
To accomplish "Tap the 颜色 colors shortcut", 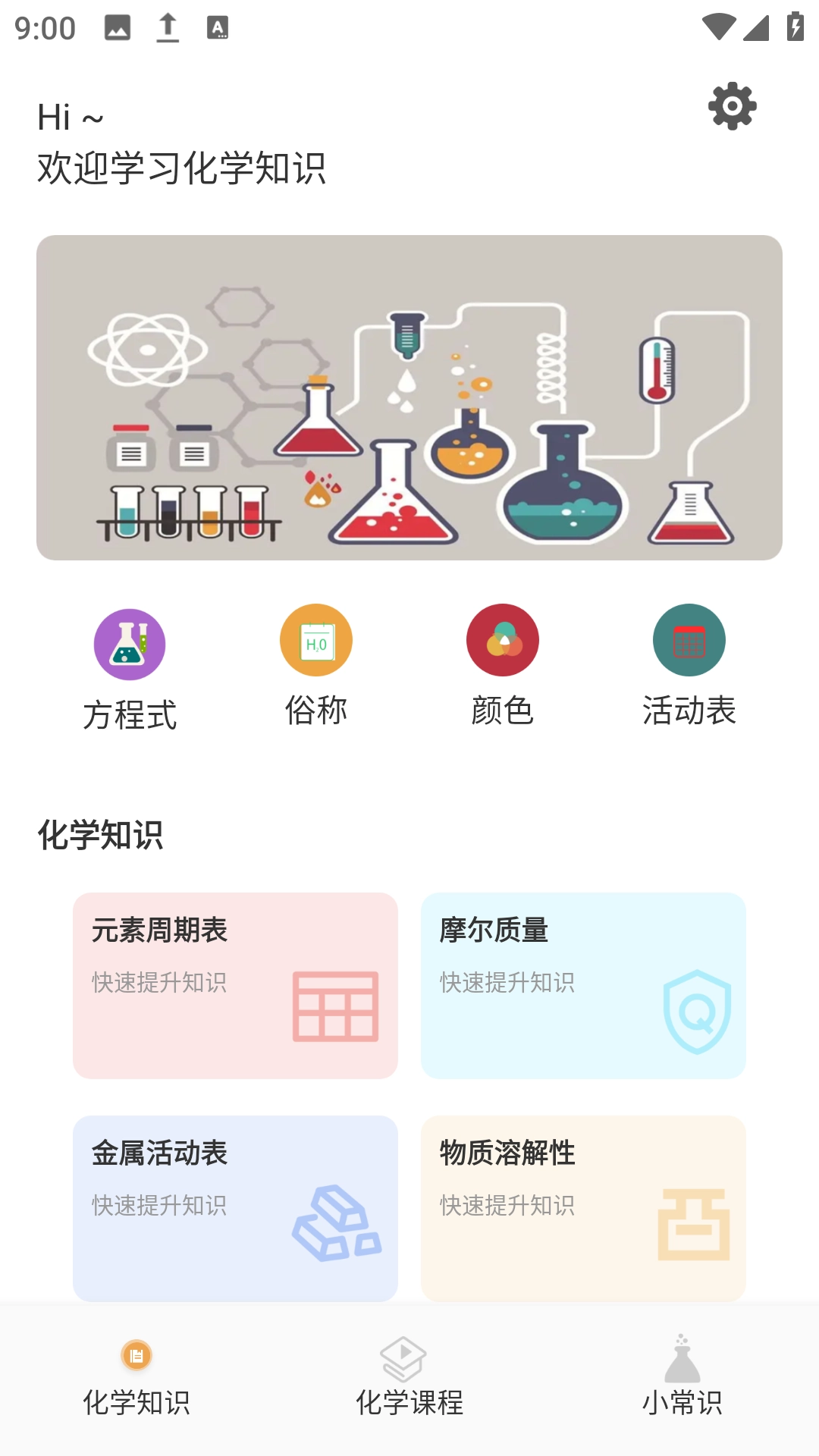I will tap(502, 665).
